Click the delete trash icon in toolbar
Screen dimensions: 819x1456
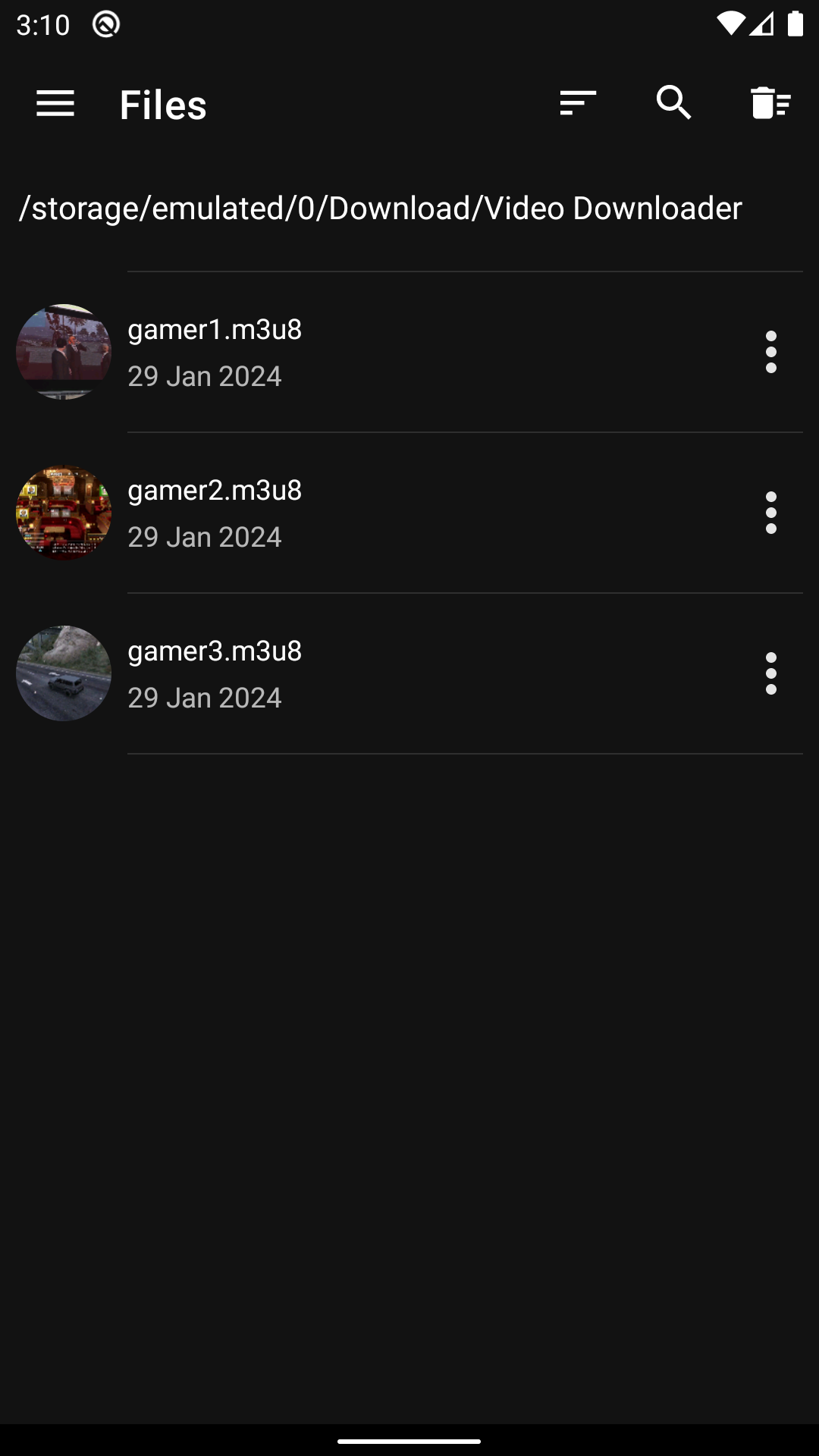769,104
